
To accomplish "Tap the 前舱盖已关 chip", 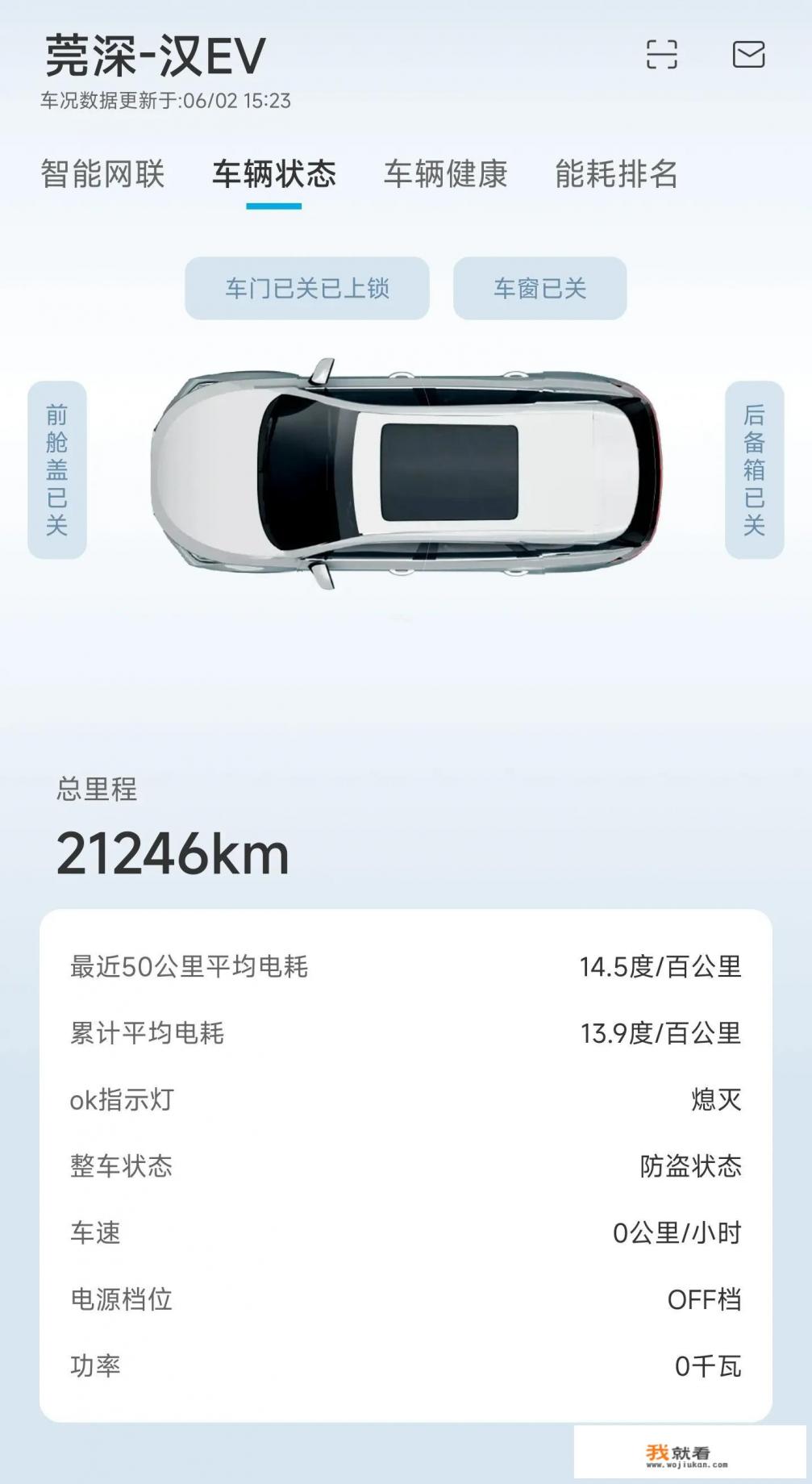I will pyautogui.click(x=57, y=470).
